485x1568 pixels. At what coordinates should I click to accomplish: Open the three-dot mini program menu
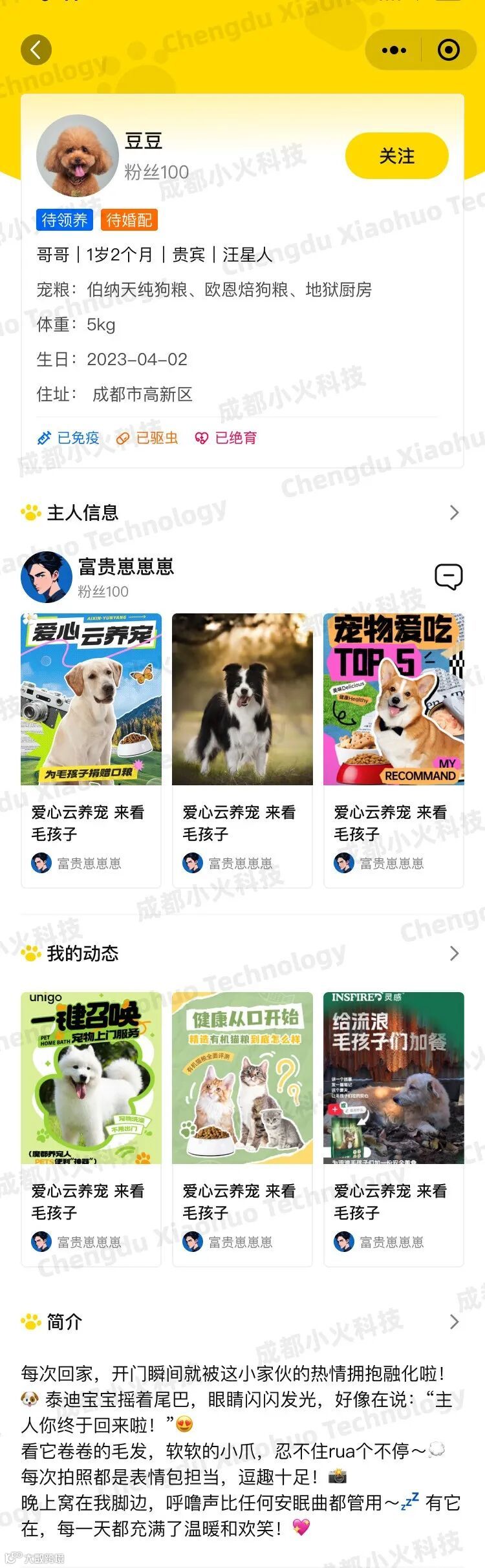coord(394,50)
